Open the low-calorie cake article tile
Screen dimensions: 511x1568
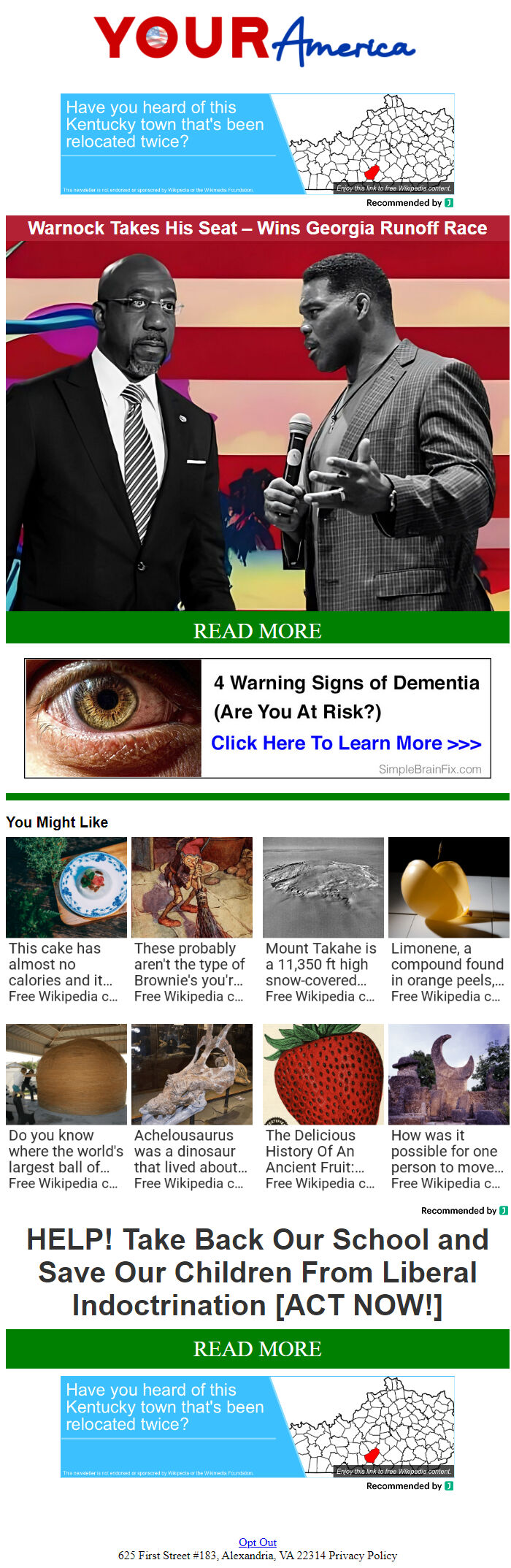(66, 920)
